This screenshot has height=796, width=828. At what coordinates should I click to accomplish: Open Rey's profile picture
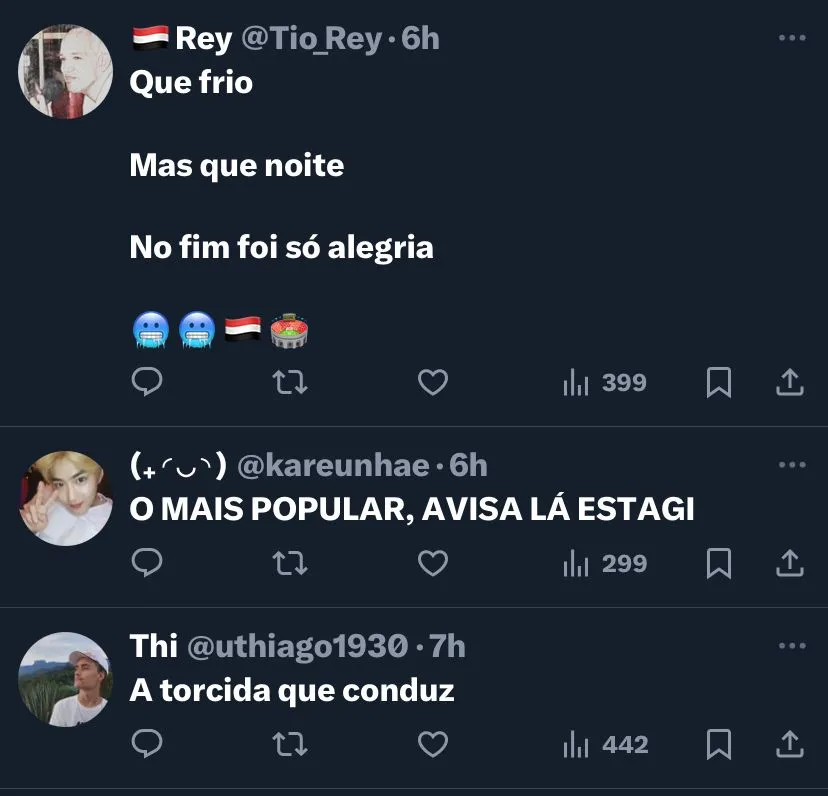(66, 72)
